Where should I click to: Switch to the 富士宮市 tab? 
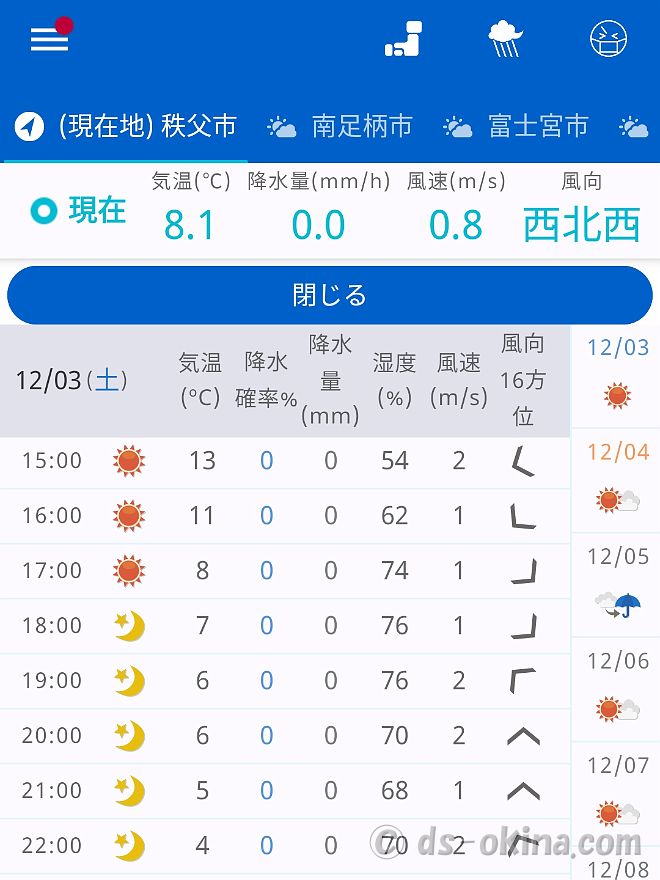pos(517,127)
